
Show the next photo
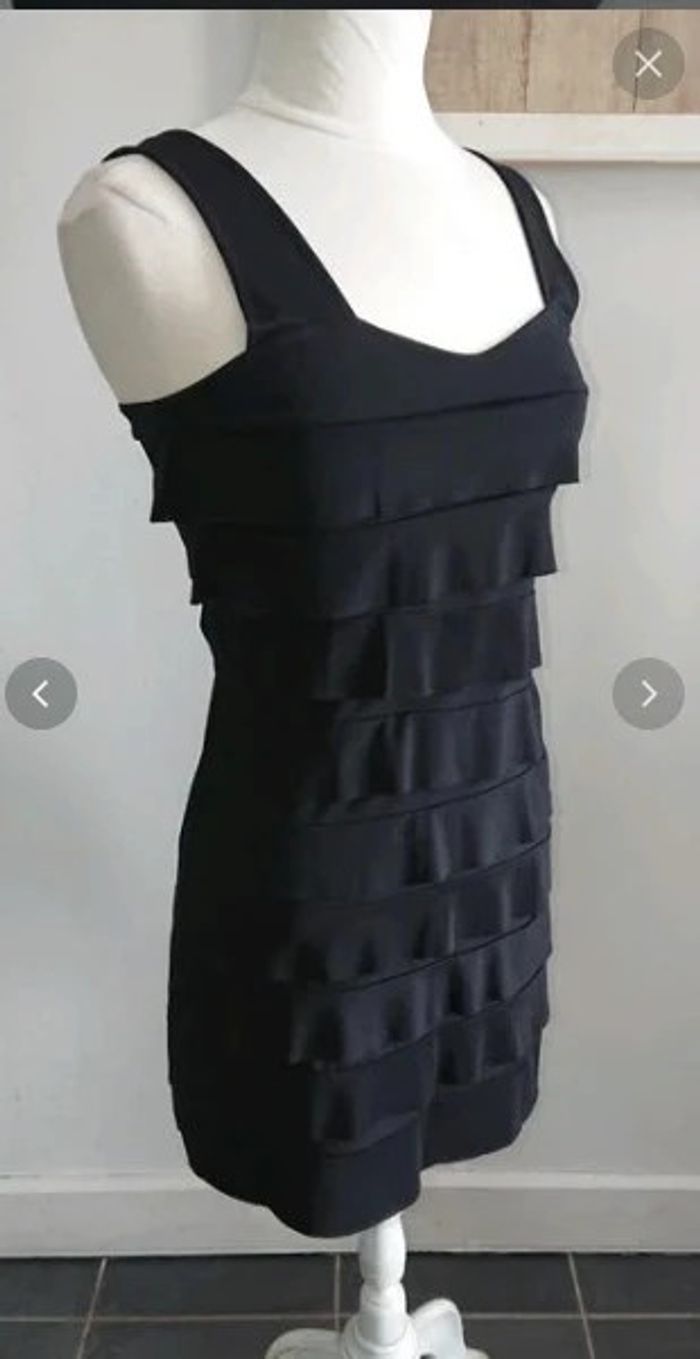(x=648, y=693)
